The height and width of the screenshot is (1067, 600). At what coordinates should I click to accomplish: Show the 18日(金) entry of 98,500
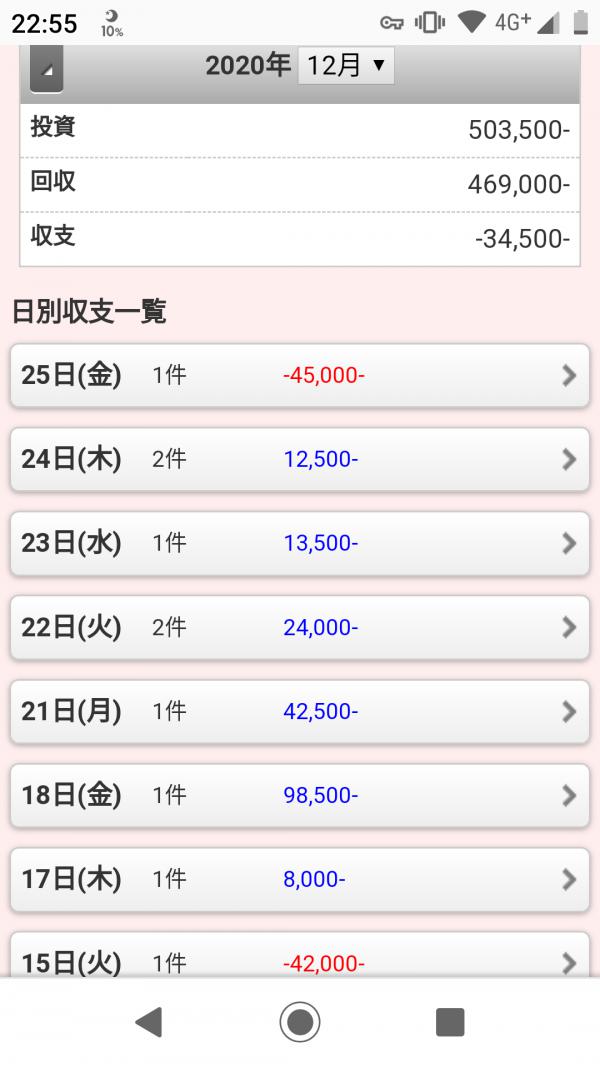coord(300,795)
